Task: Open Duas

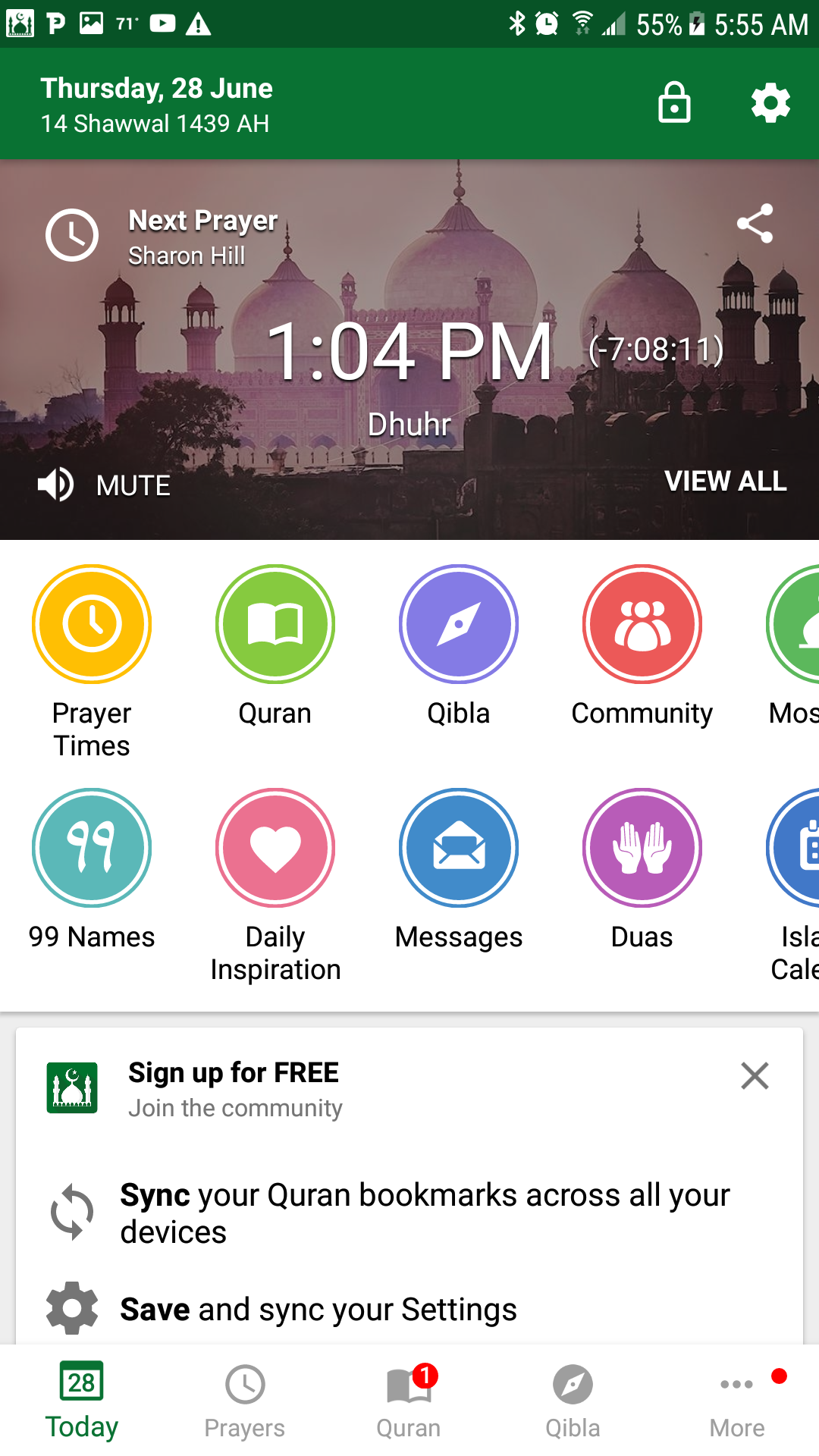Action: [x=642, y=848]
